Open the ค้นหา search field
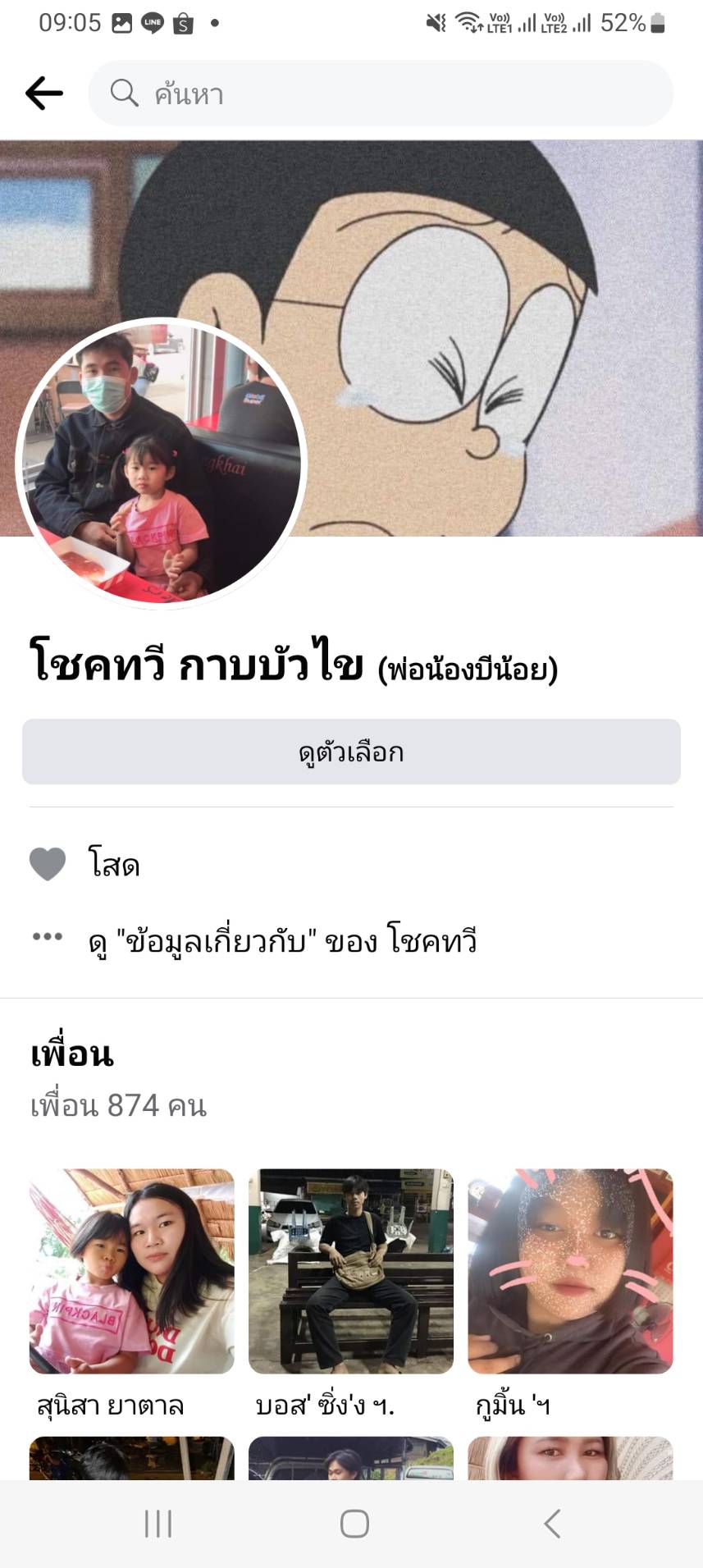703x1568 pixels. pos(381,94)
